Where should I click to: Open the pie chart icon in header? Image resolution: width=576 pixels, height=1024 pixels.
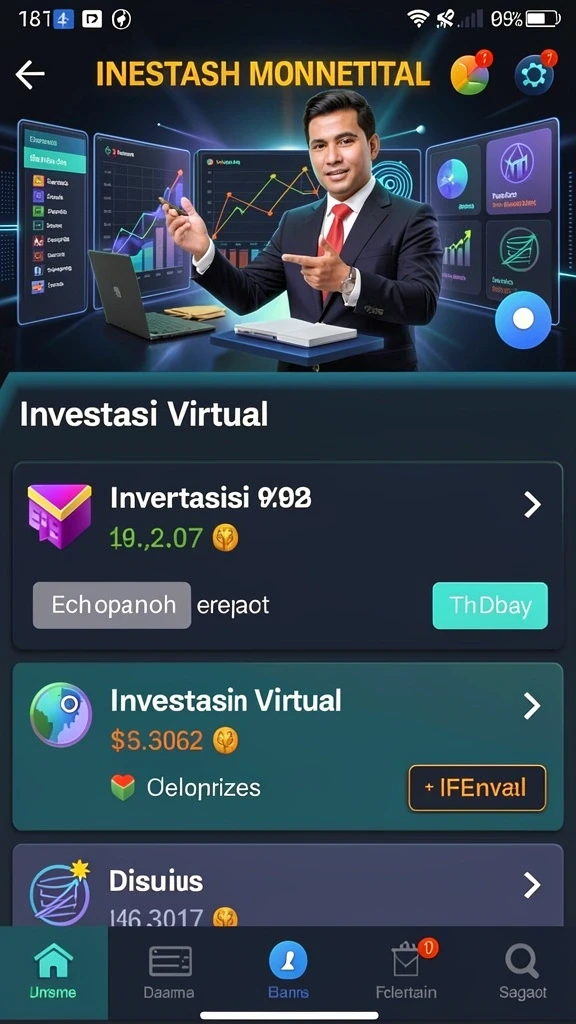click(471, 72)
